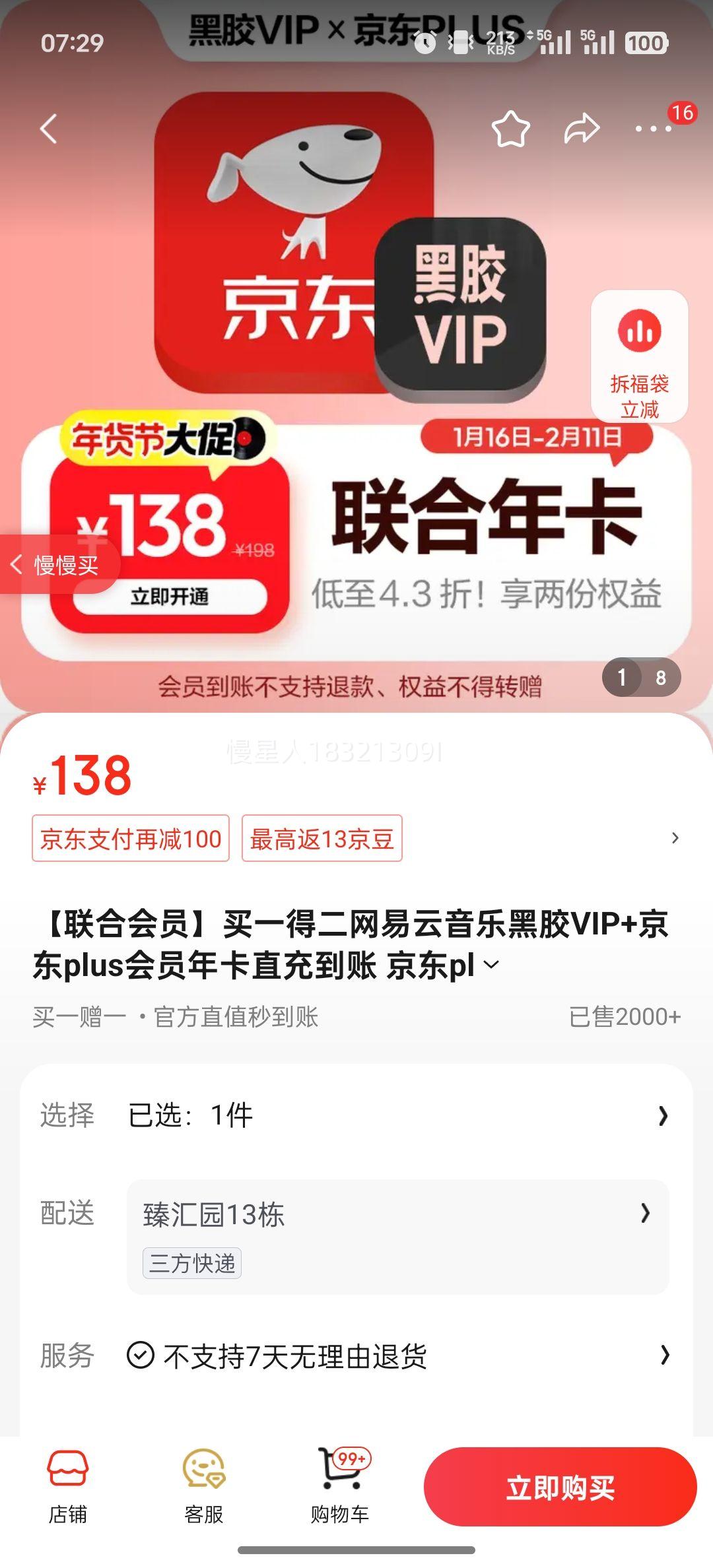Open the 选择 item selection panel
The image size is (713, 1568).
[356, 1115]
